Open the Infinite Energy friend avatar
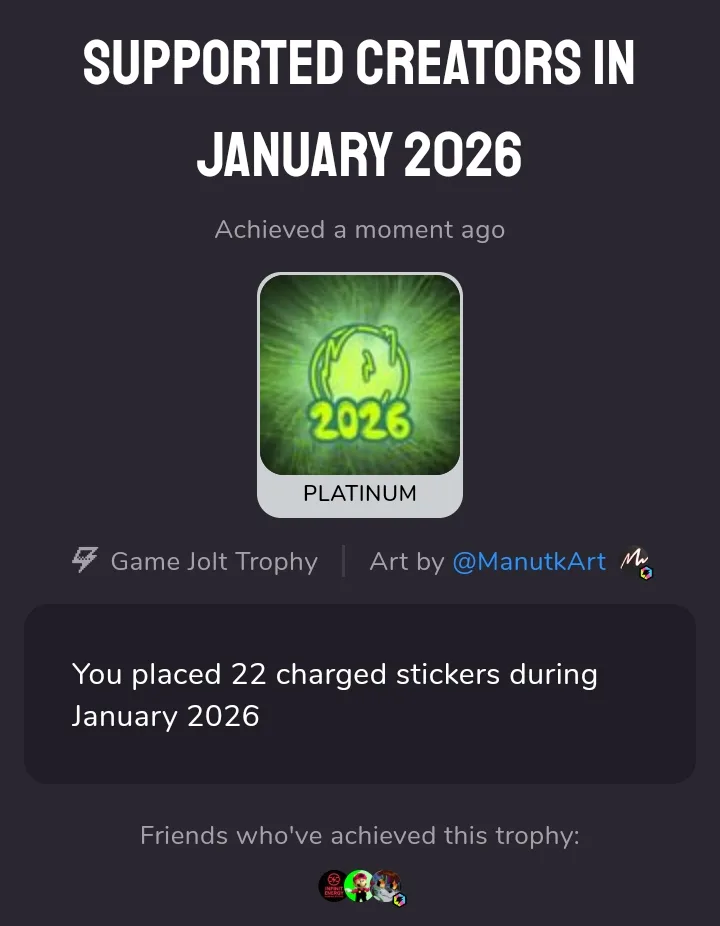The image size is (720, 926). [x=332, y=885]
